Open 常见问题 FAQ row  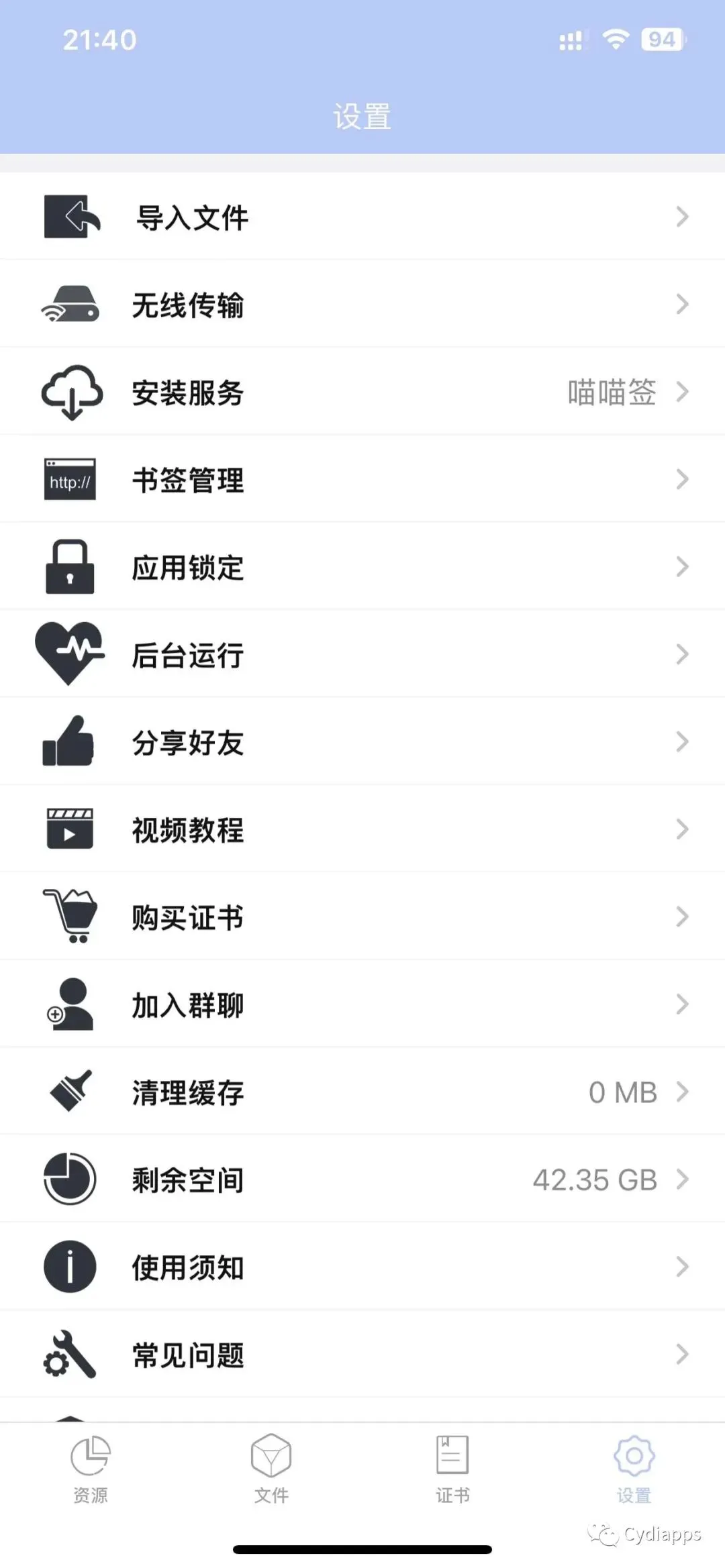click(362, 1355)
